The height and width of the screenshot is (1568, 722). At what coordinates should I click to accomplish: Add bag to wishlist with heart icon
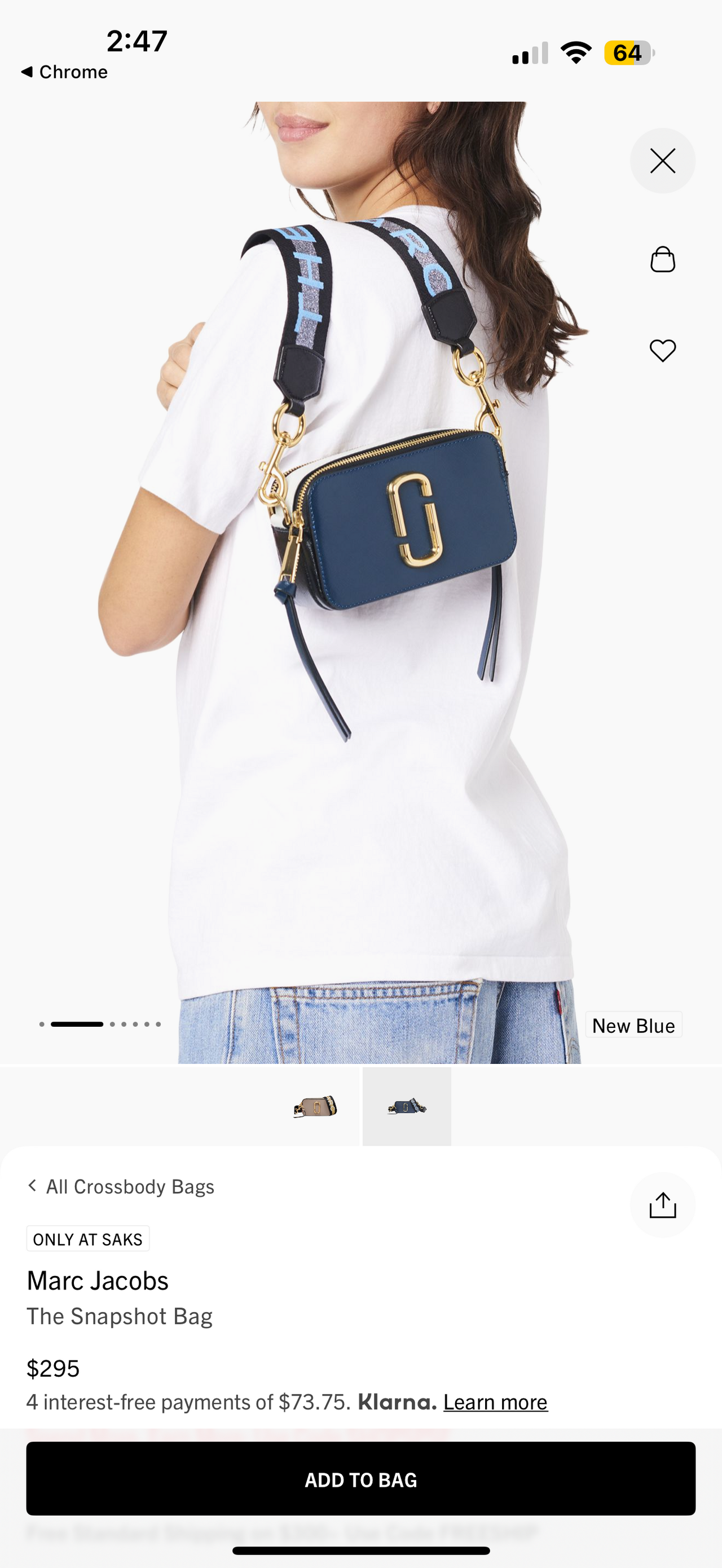662,351
